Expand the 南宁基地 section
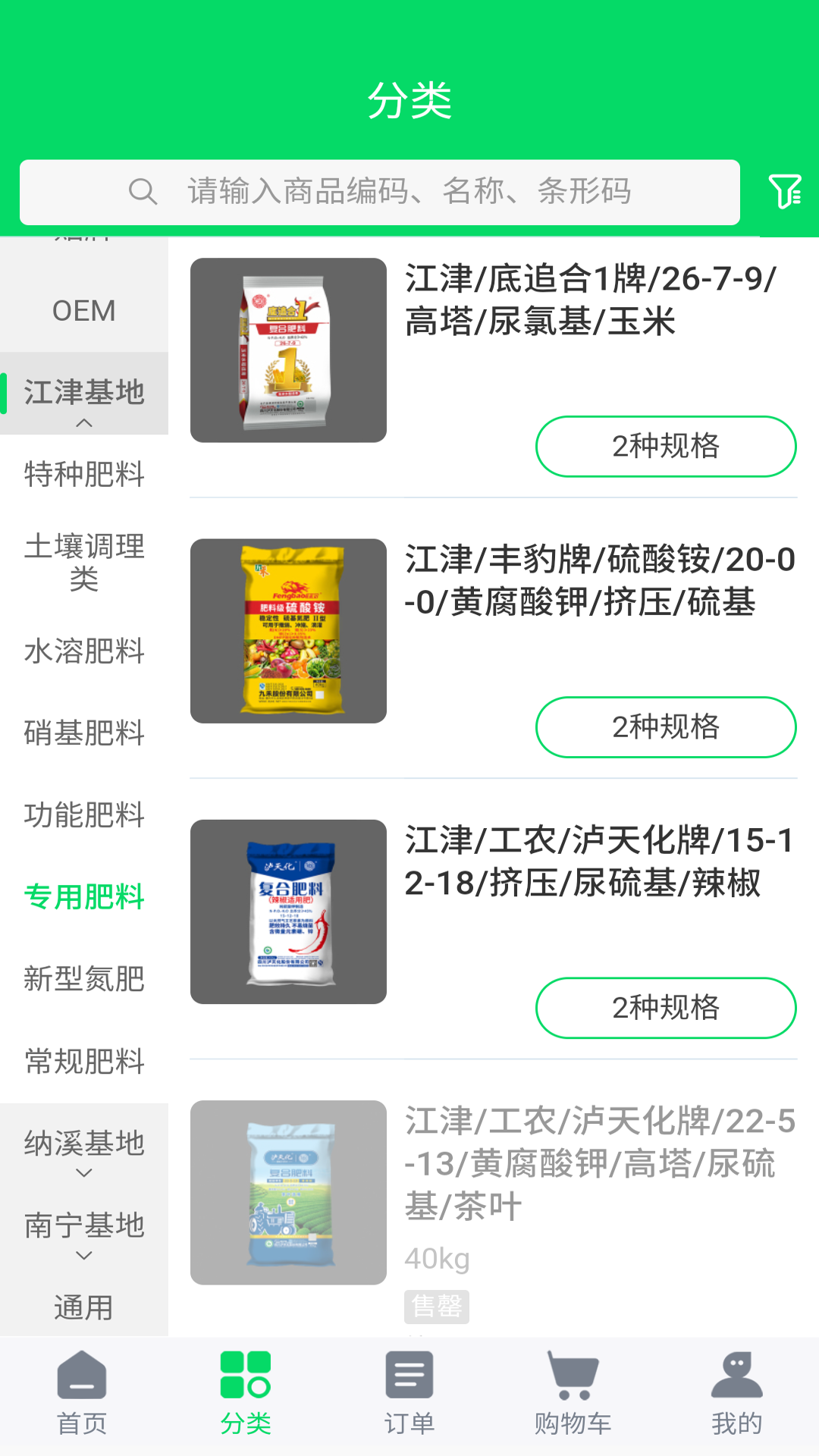 [83, 1226]
